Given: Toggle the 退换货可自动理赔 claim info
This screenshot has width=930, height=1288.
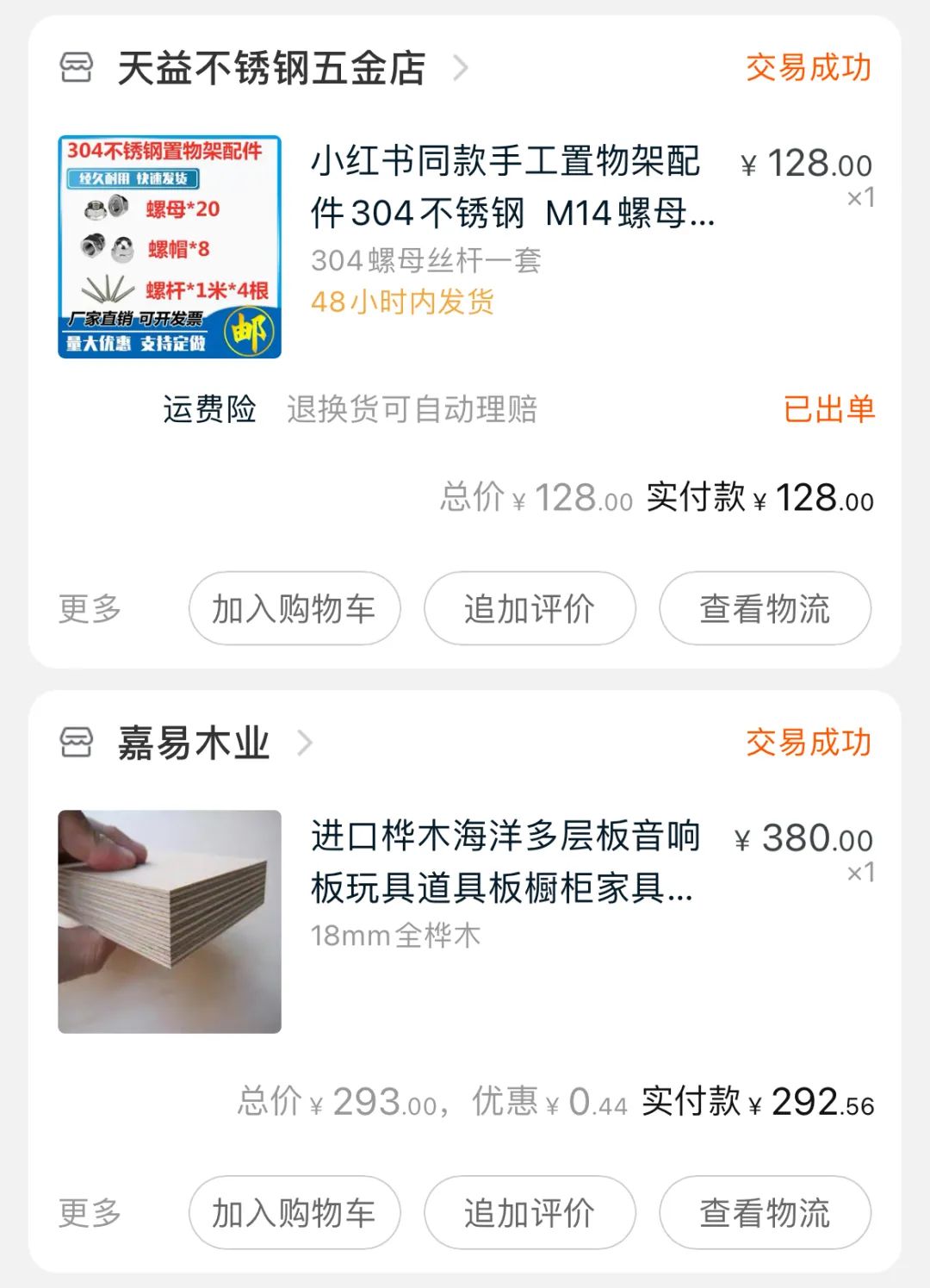Looking at the screenshot, I should click(x=411, y=411).
